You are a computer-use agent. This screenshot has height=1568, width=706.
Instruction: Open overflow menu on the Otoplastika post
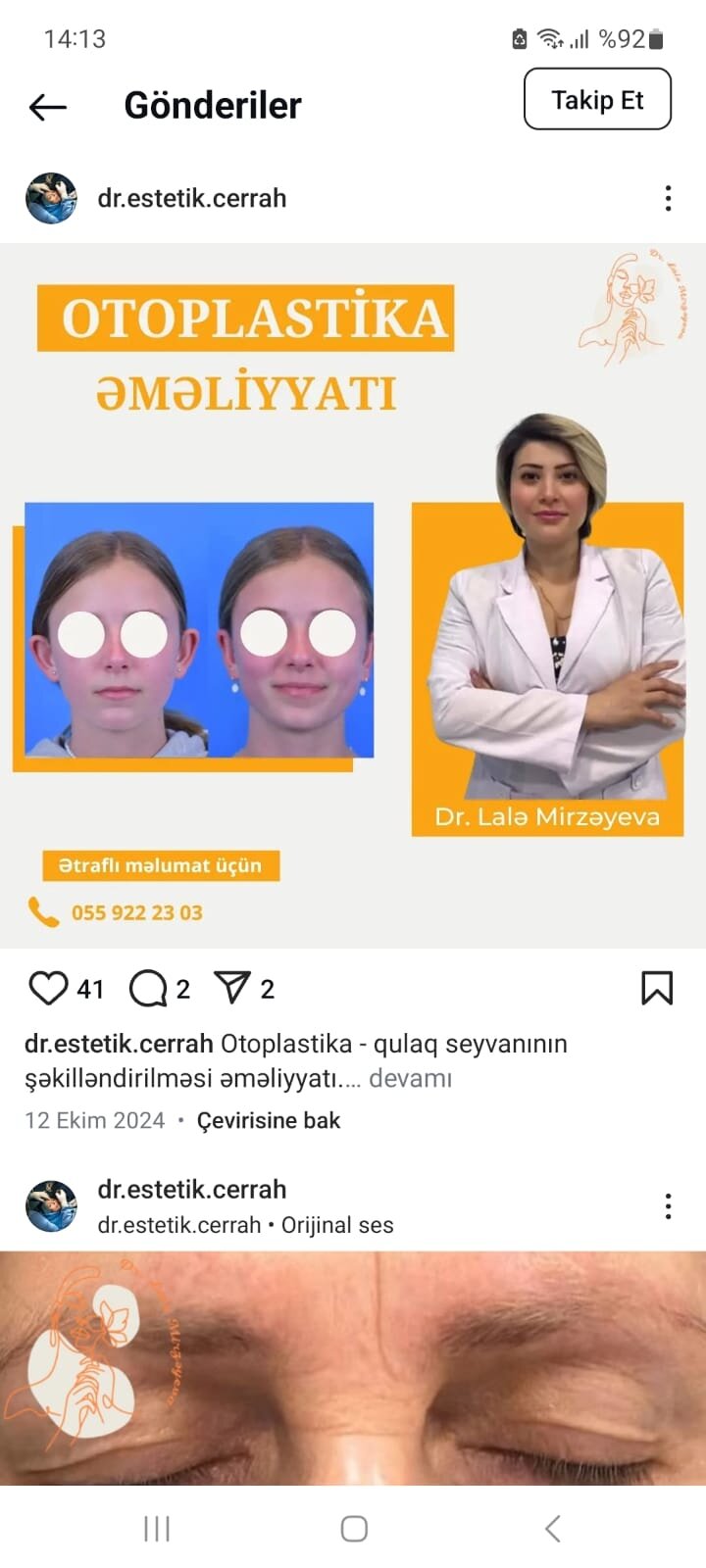click(668, 198)
